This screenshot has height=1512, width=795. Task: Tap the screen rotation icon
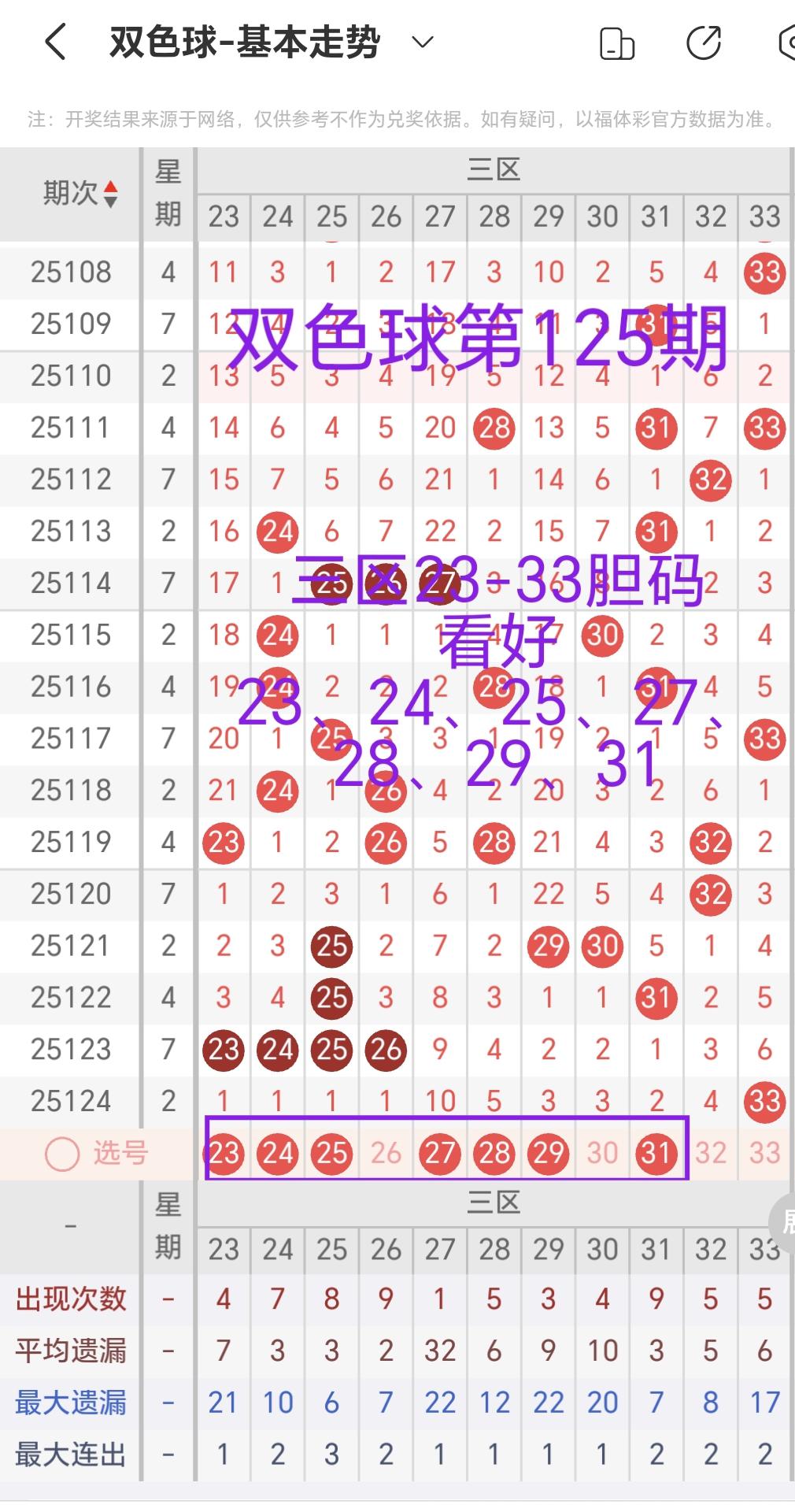tap(616, 43)
